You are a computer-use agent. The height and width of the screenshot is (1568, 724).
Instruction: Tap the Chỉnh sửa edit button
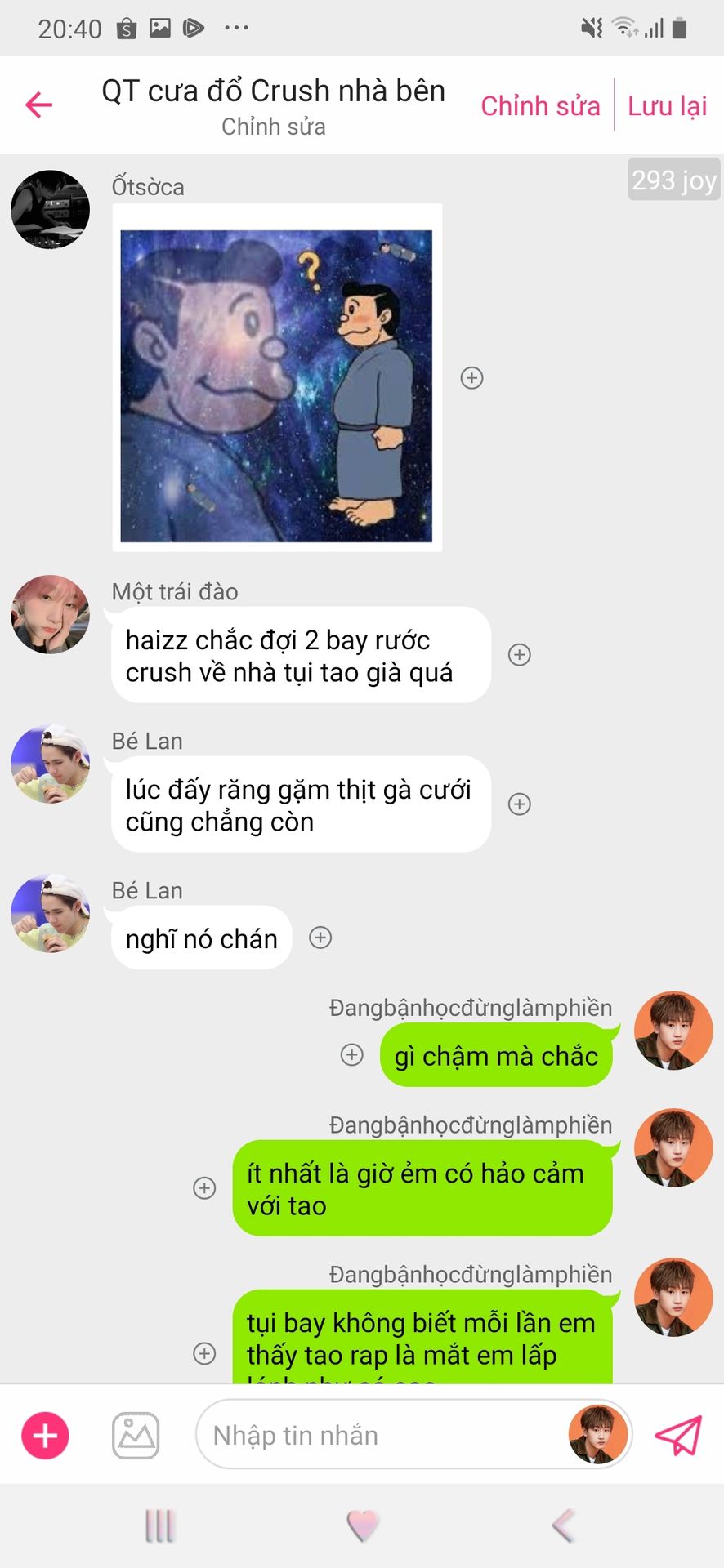[540, 106]
